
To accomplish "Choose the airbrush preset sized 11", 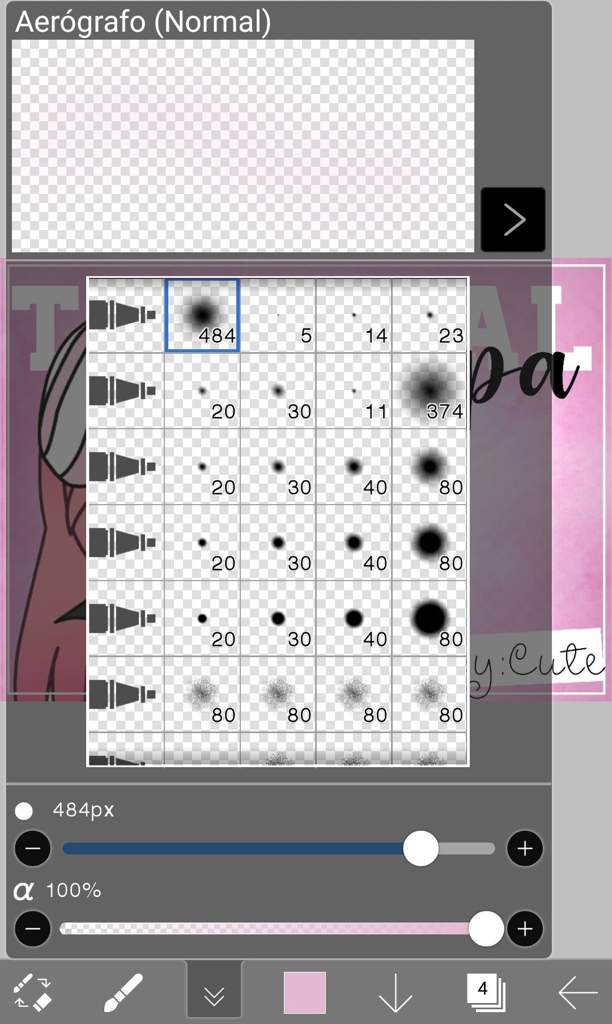I will pyautogui.click(x=353, y=391).
